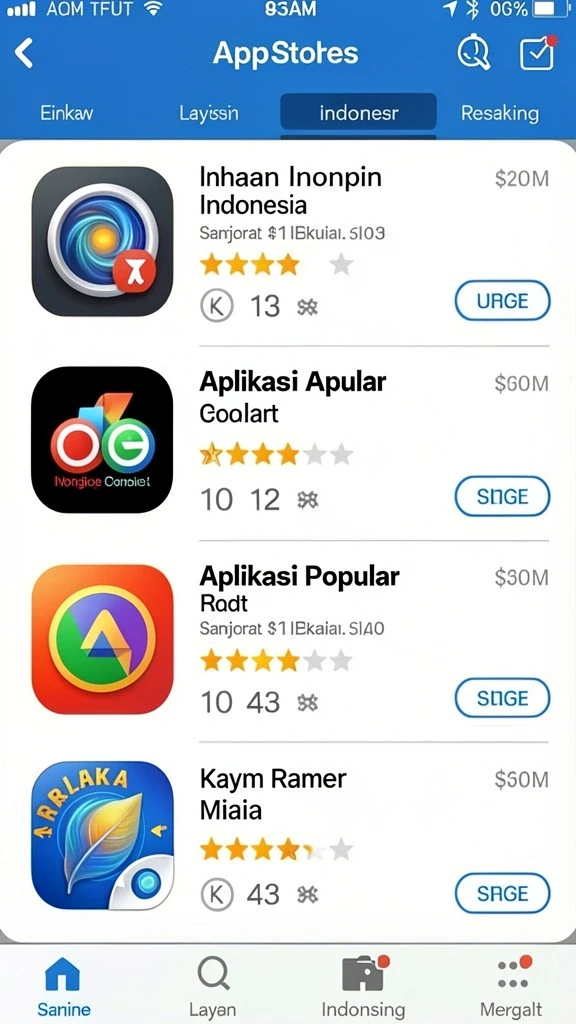The height and width of the screenshot is (1024, 576).
Task: Tap the URGE button for Inhaan Inonpin Indonesia
Action: tap(502, 300)
